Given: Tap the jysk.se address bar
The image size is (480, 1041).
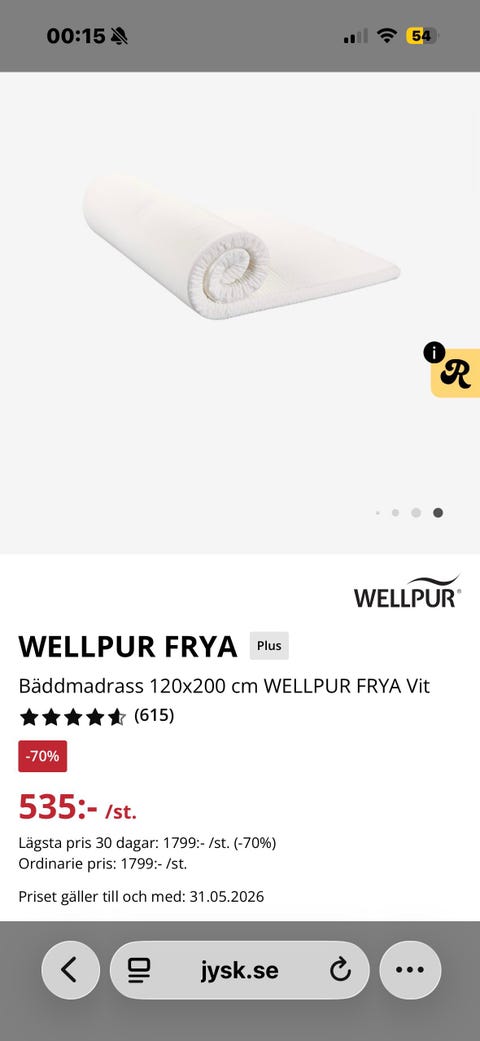Looking at the screenshot, I should [x=239, y=970].
